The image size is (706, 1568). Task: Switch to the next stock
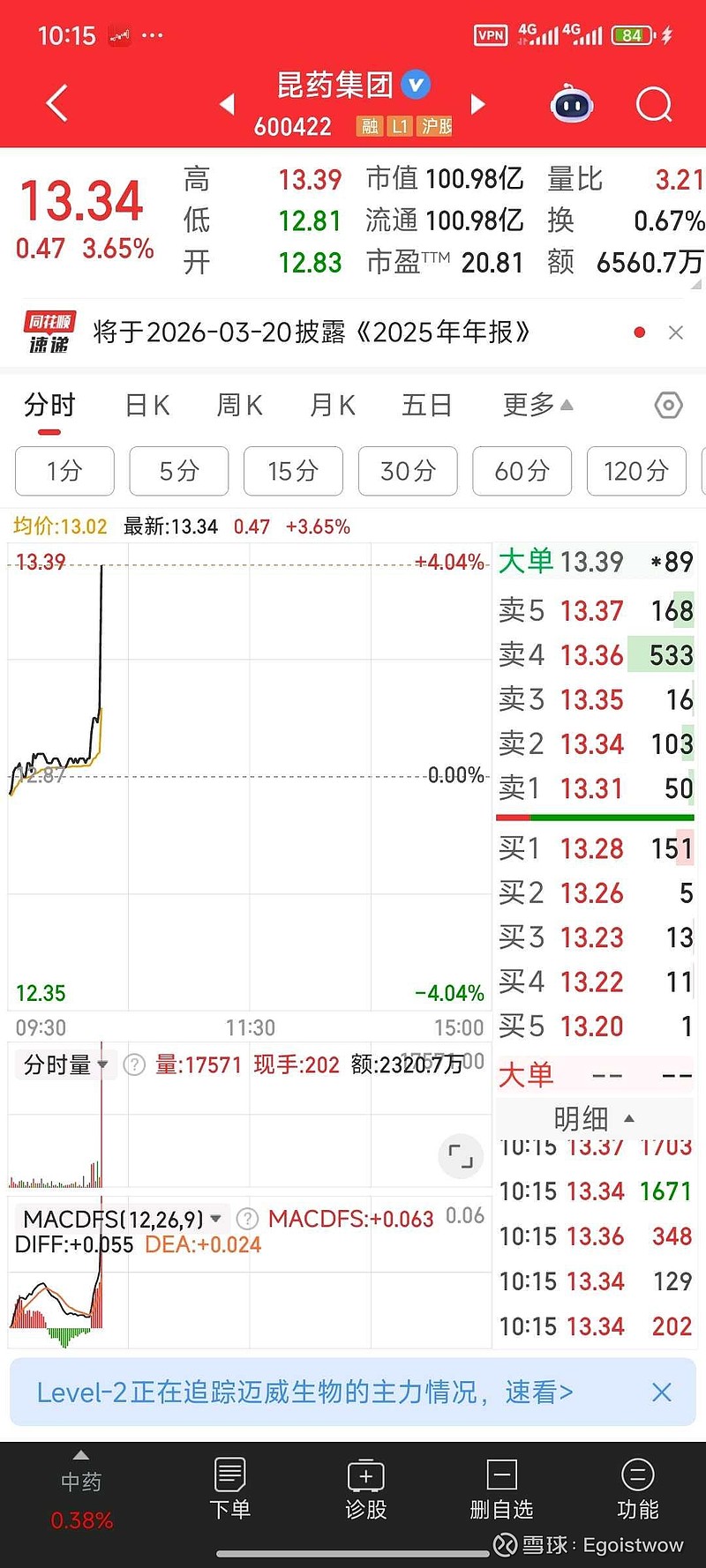478,104
